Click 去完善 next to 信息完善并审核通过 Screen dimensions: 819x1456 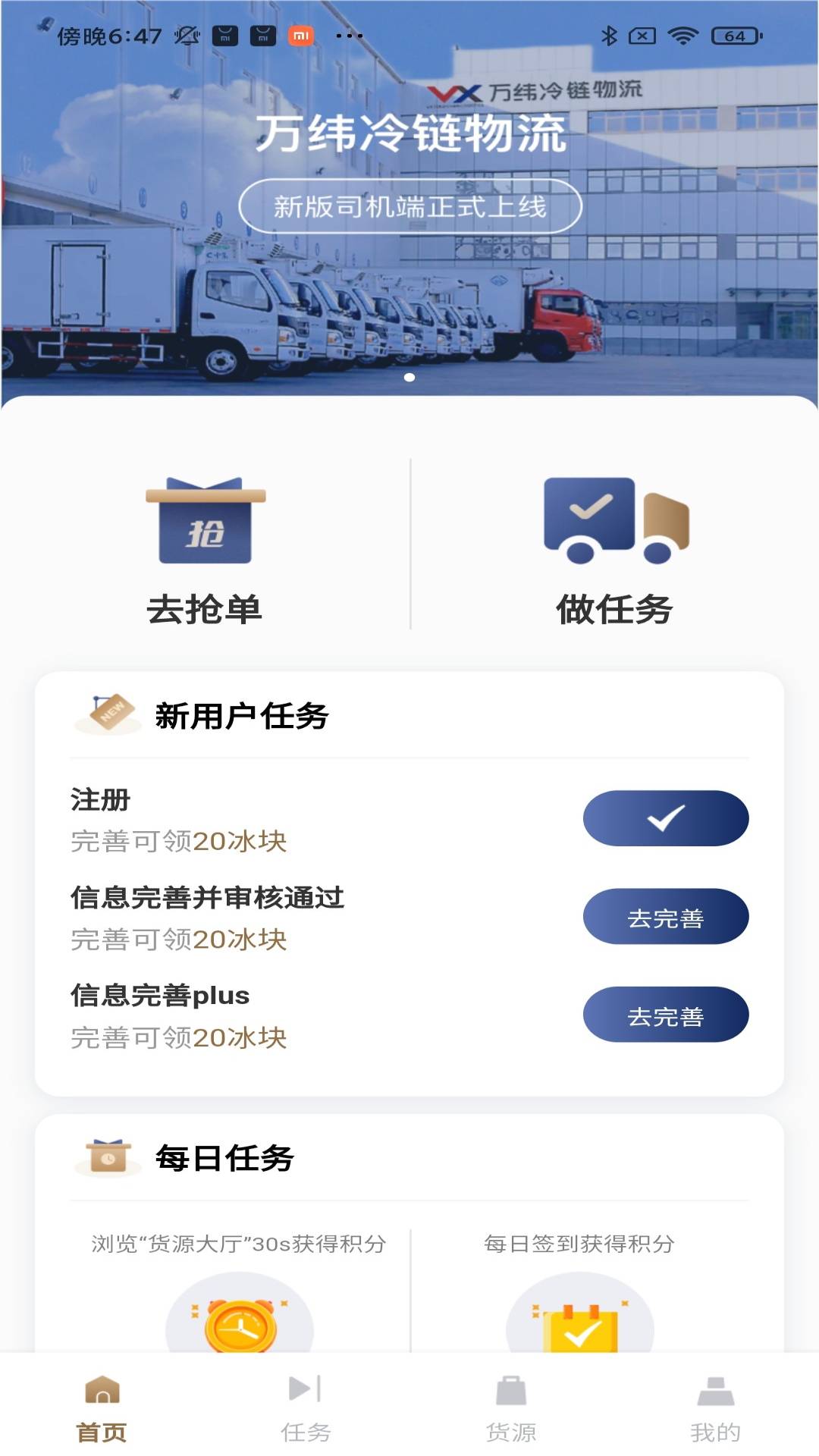click(664, 916)
